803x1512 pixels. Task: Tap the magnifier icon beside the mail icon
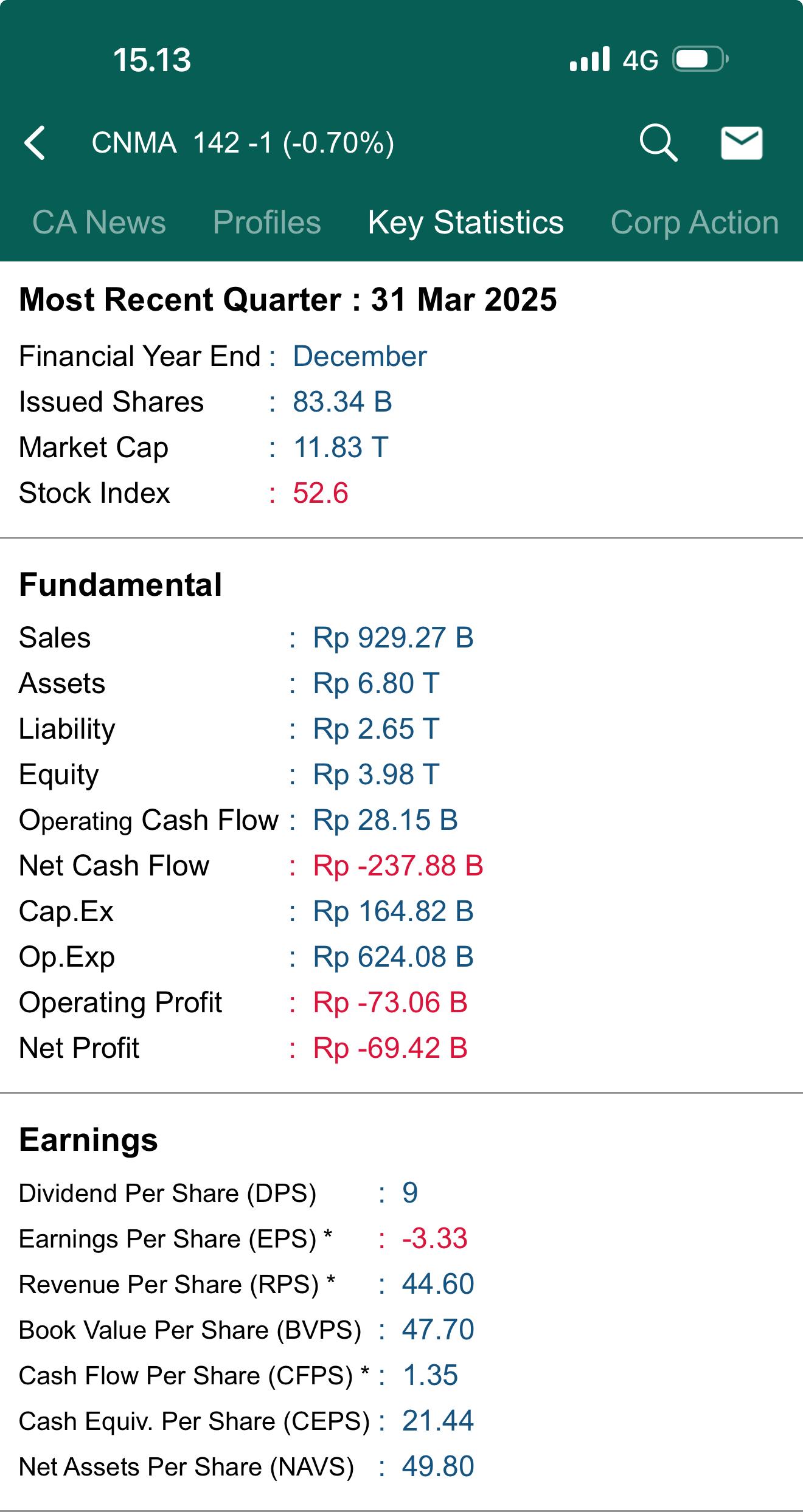[659, 143]
